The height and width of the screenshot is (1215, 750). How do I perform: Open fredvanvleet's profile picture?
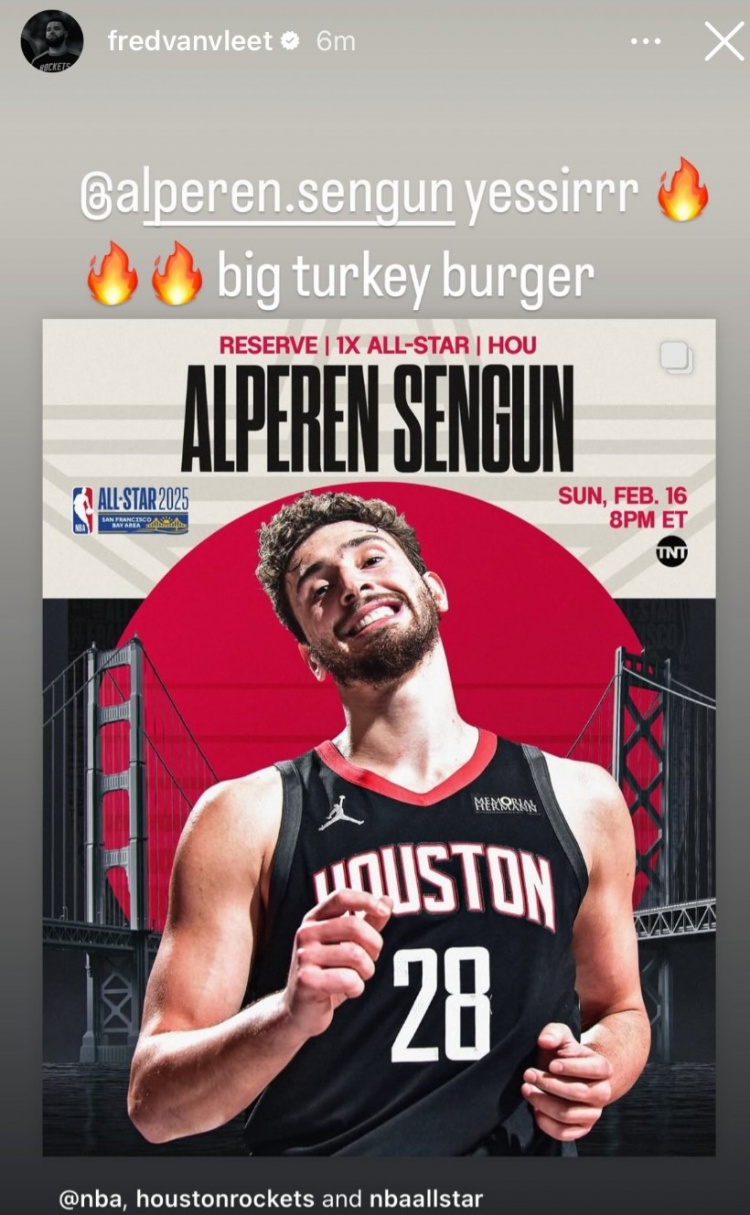(52, 41)
